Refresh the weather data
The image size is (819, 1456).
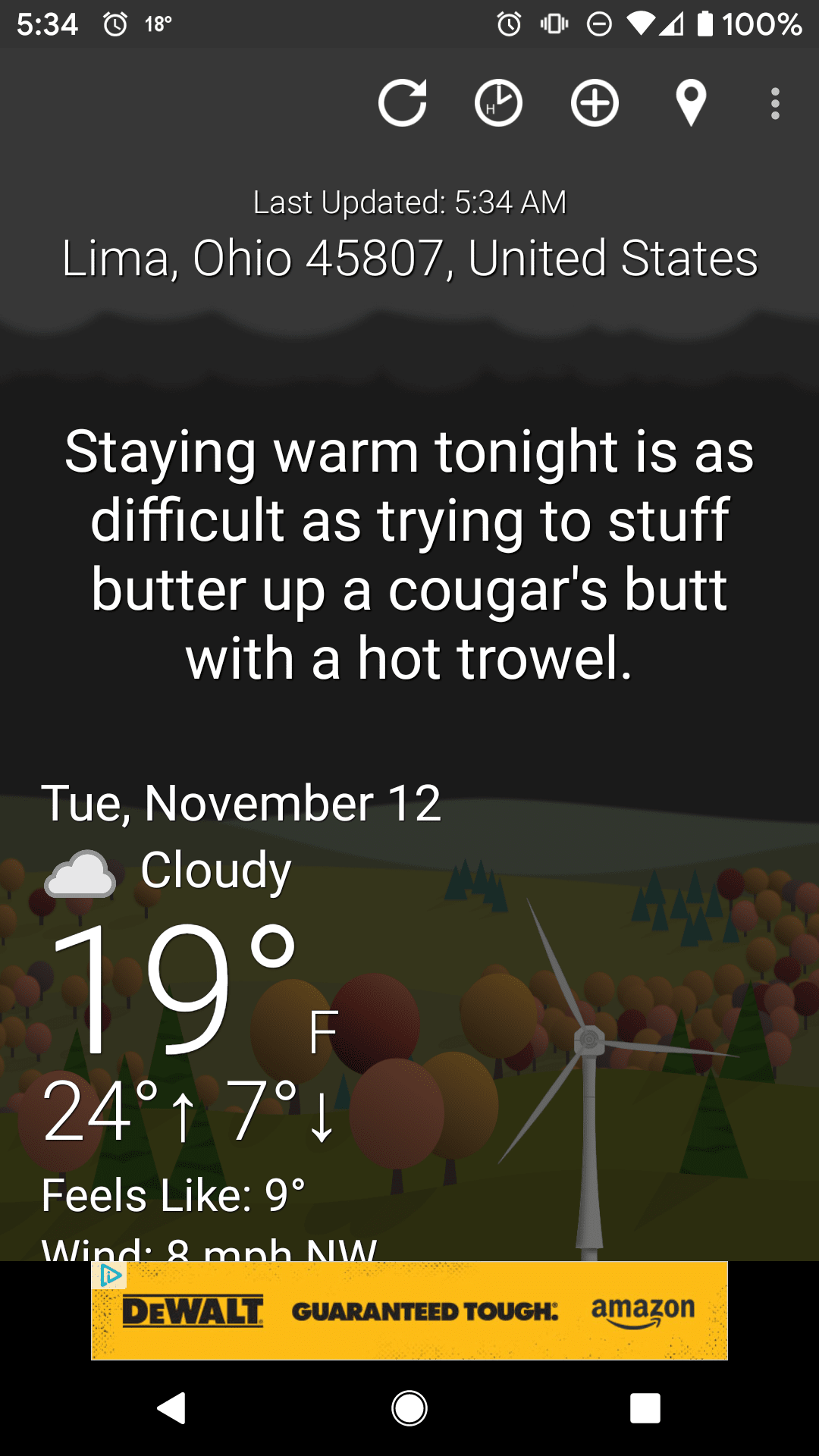click(403, 102)
